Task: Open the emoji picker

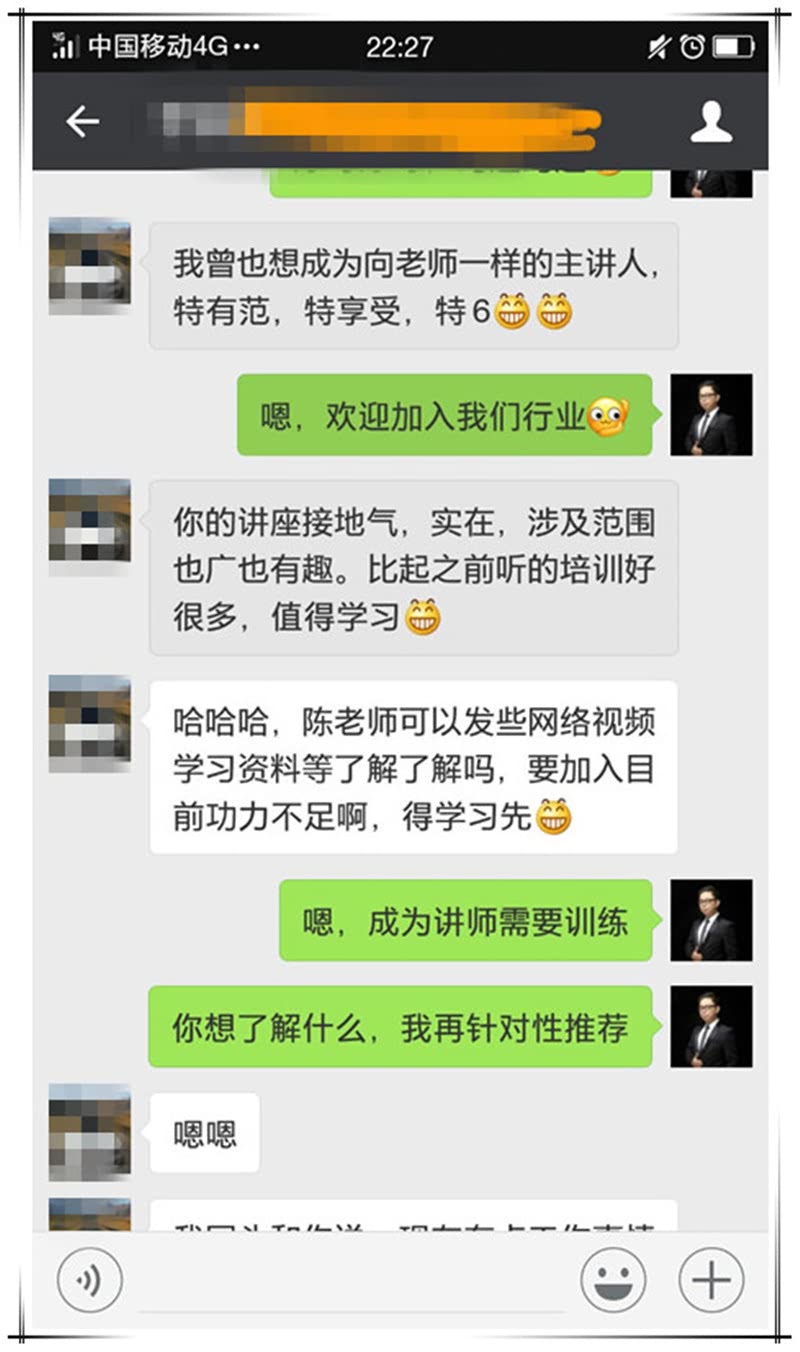Action: point(613,1279)
